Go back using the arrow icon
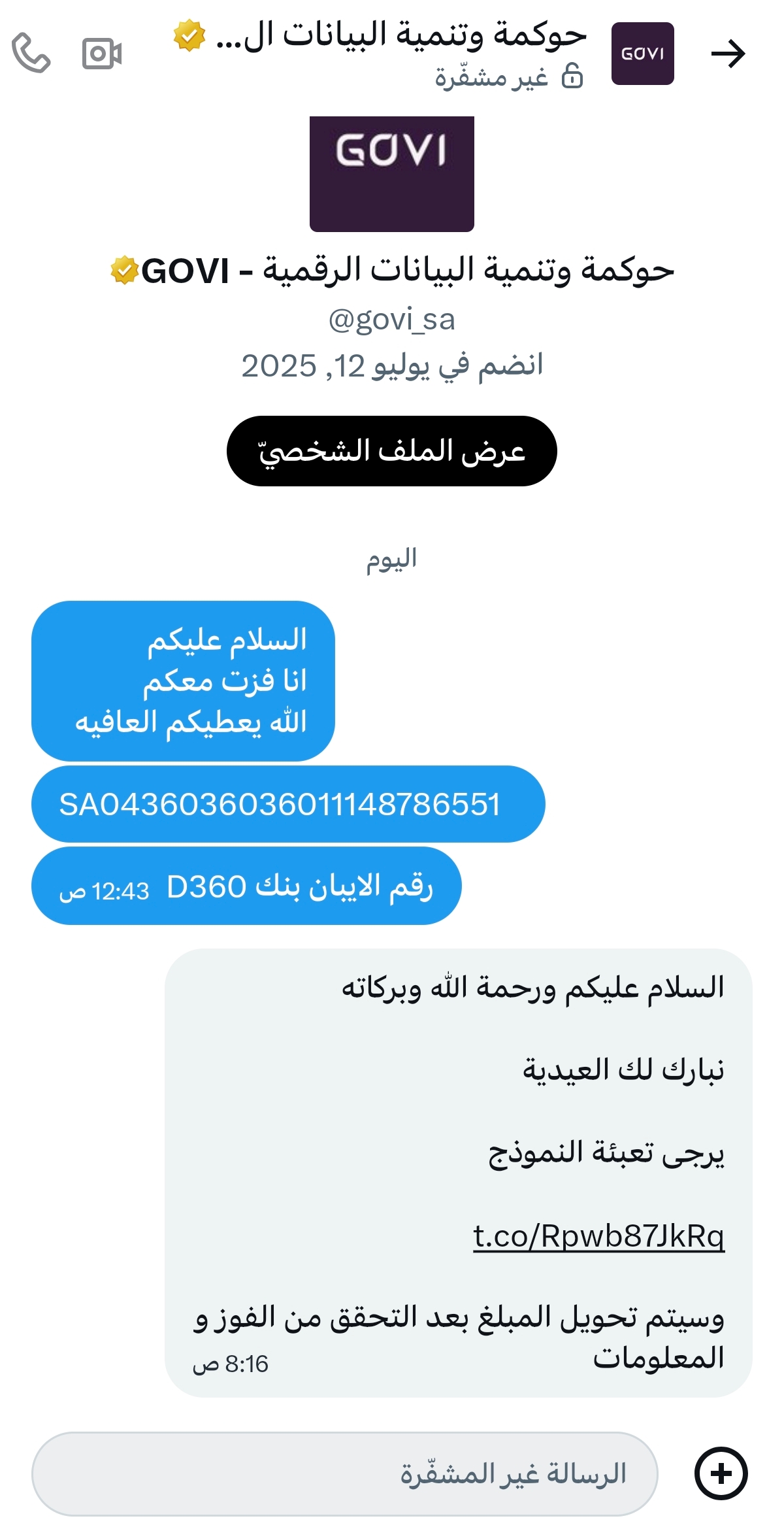Image resolution: width=784 pixels, height=1529 pixels. [728, 54]
